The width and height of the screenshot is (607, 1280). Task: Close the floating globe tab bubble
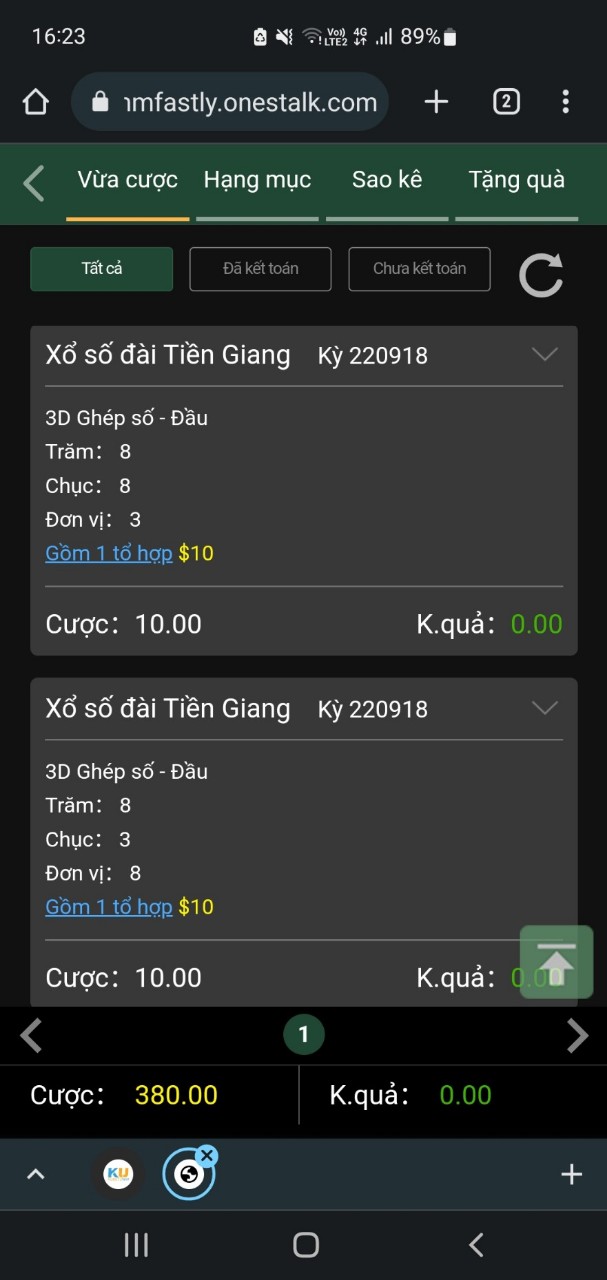pos(207,1156)
